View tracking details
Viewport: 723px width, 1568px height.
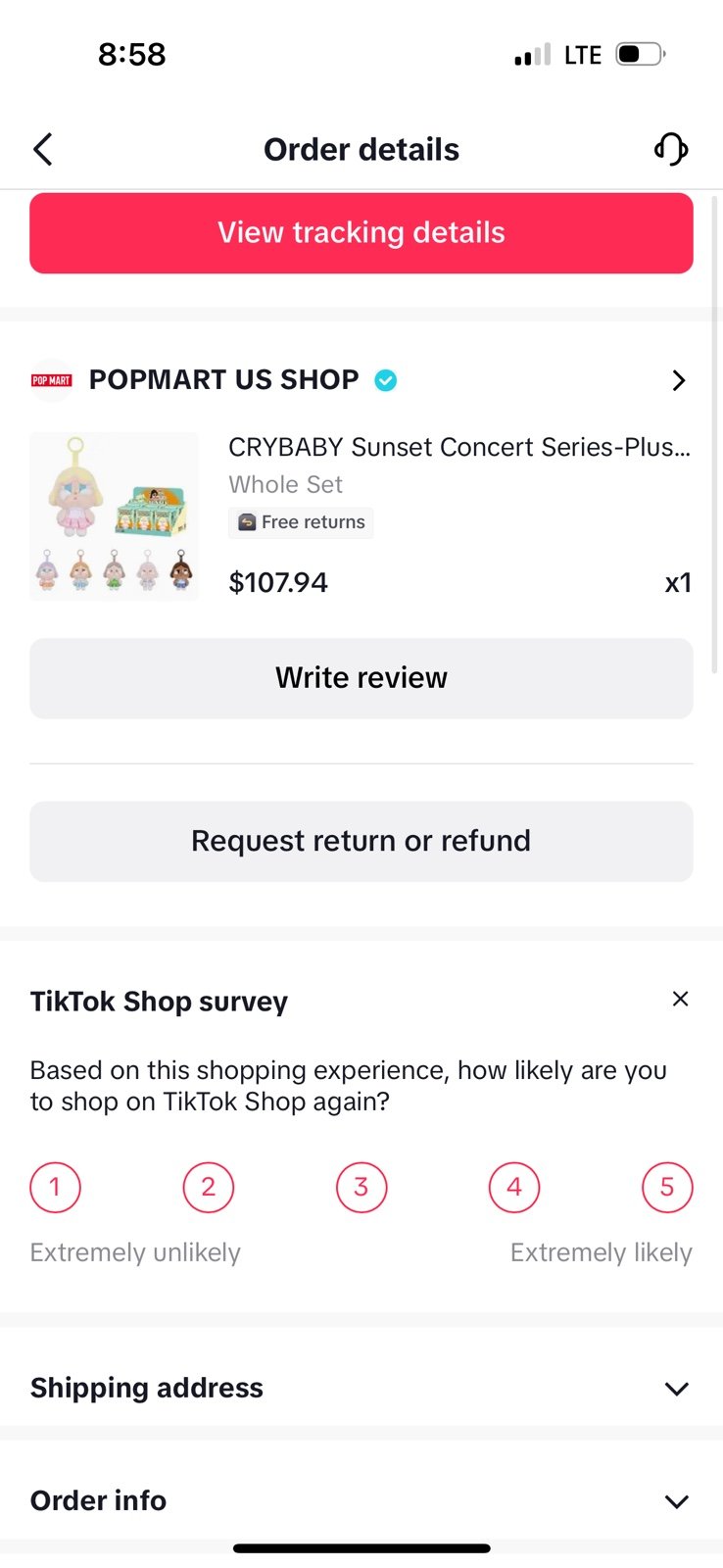click(361, 233)
